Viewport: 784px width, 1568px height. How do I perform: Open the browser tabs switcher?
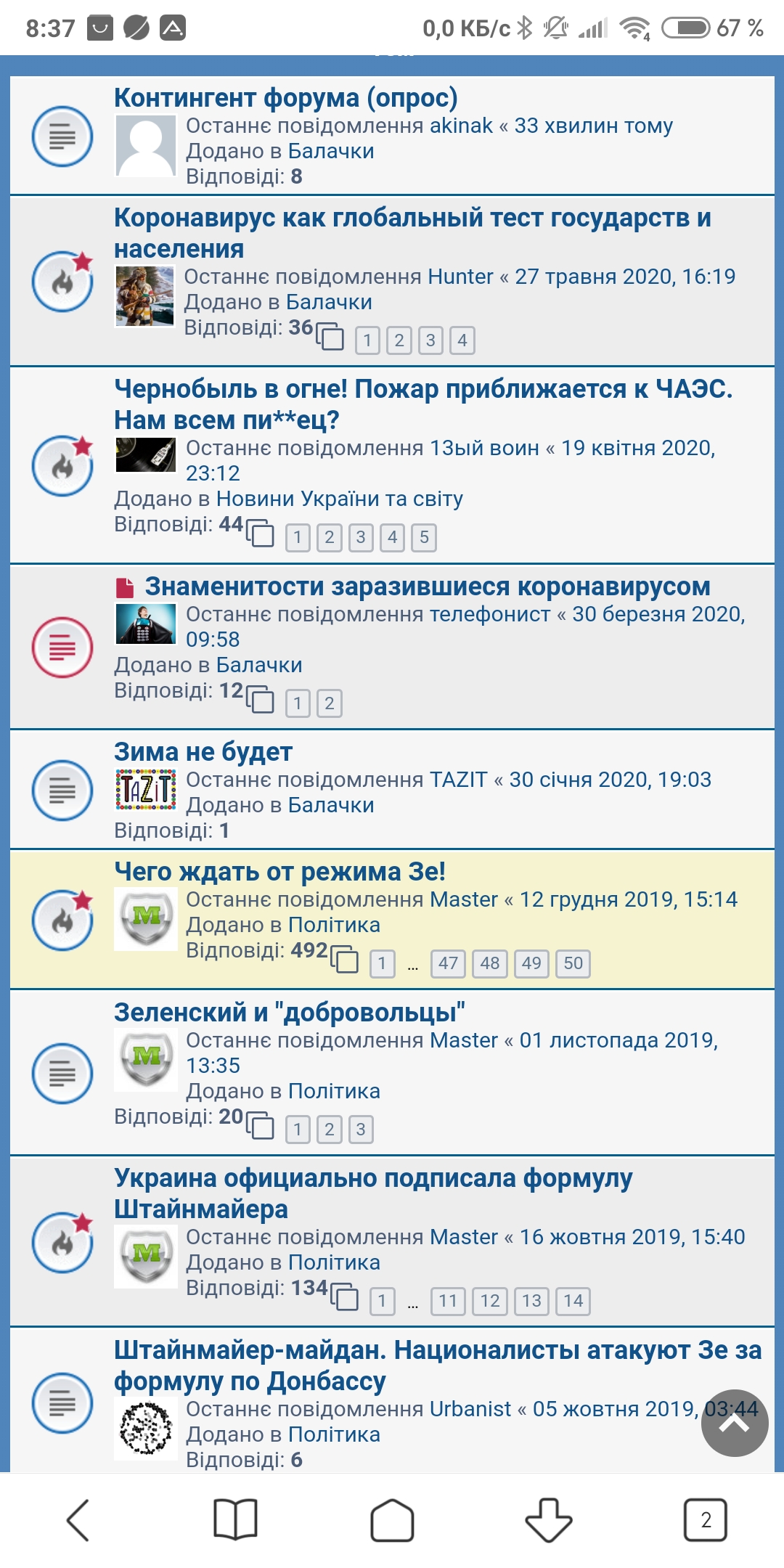tap(705, 1519)
